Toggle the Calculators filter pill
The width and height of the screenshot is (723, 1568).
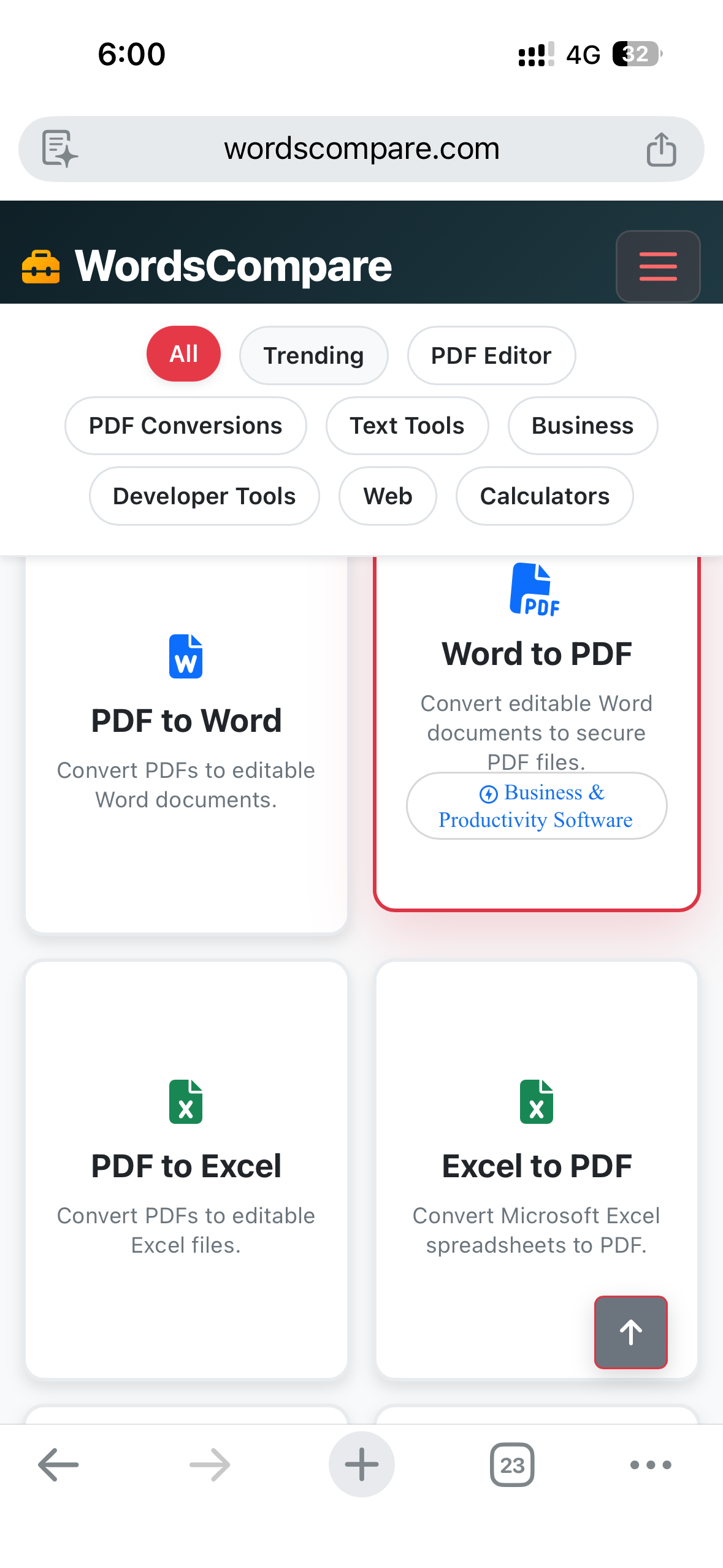pos(545,496)
